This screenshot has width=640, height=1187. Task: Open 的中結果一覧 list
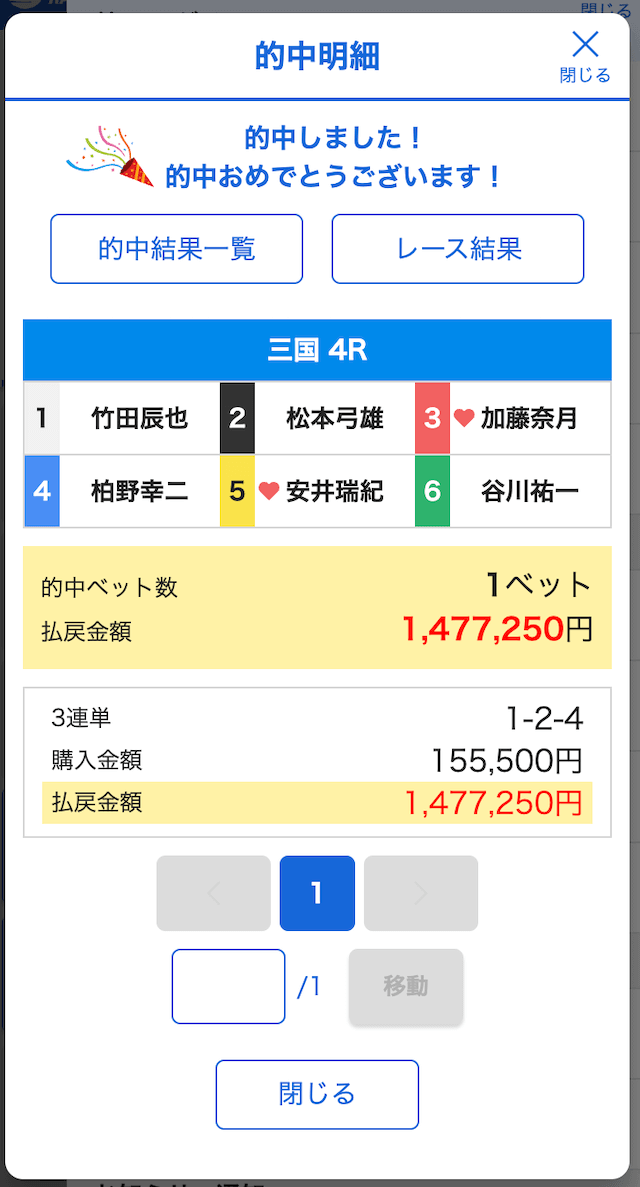pyautogui.click(x=176, y=249)
